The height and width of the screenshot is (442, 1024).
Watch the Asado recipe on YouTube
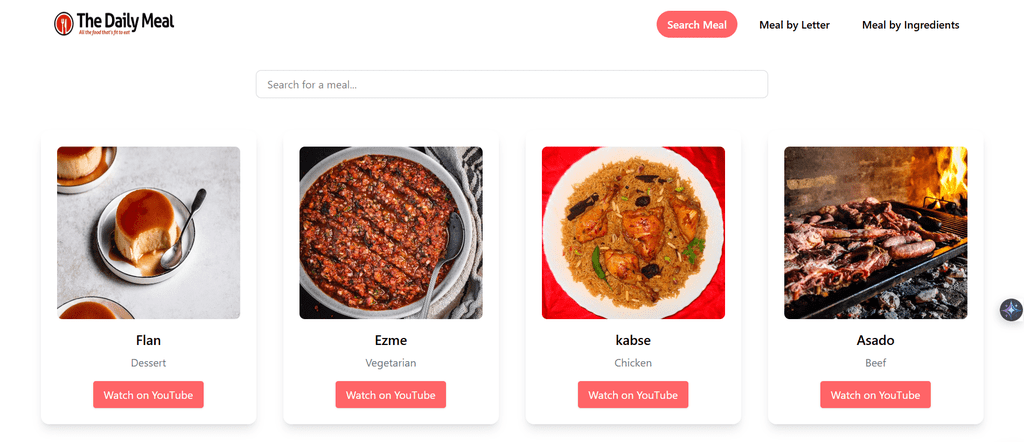(x=875, y=395)
